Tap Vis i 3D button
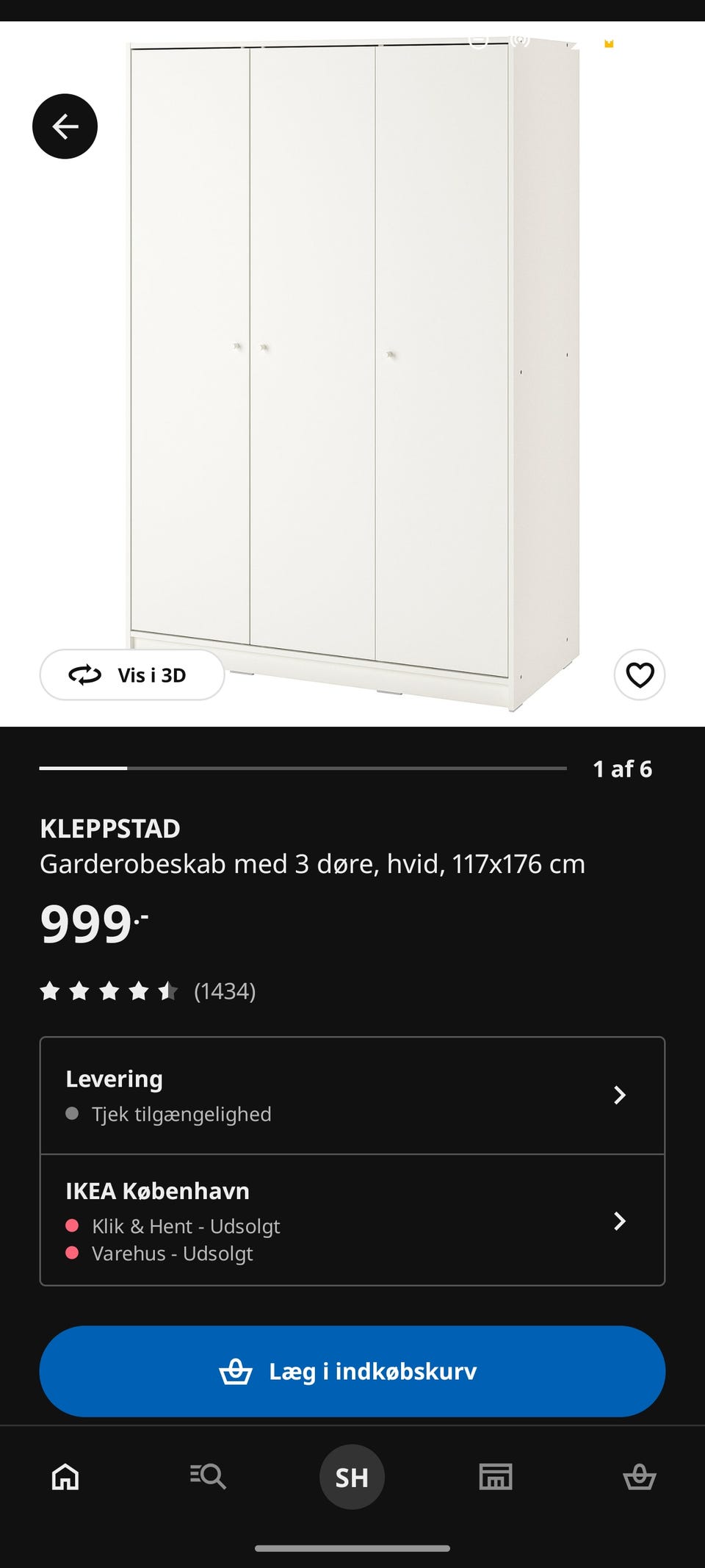This screenshot has height=1568, width=705. tap(132, 675)
